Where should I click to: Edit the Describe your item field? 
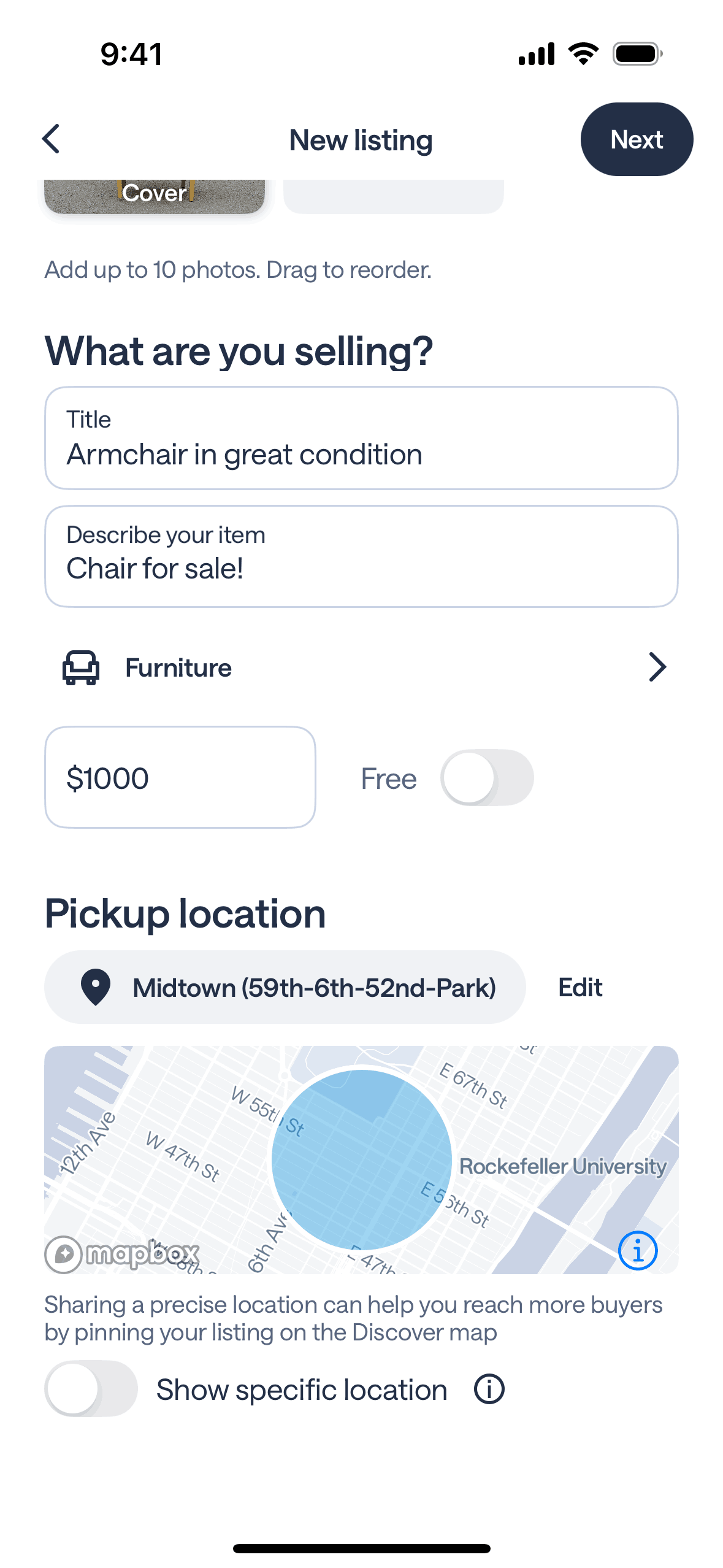pos(361,556)
